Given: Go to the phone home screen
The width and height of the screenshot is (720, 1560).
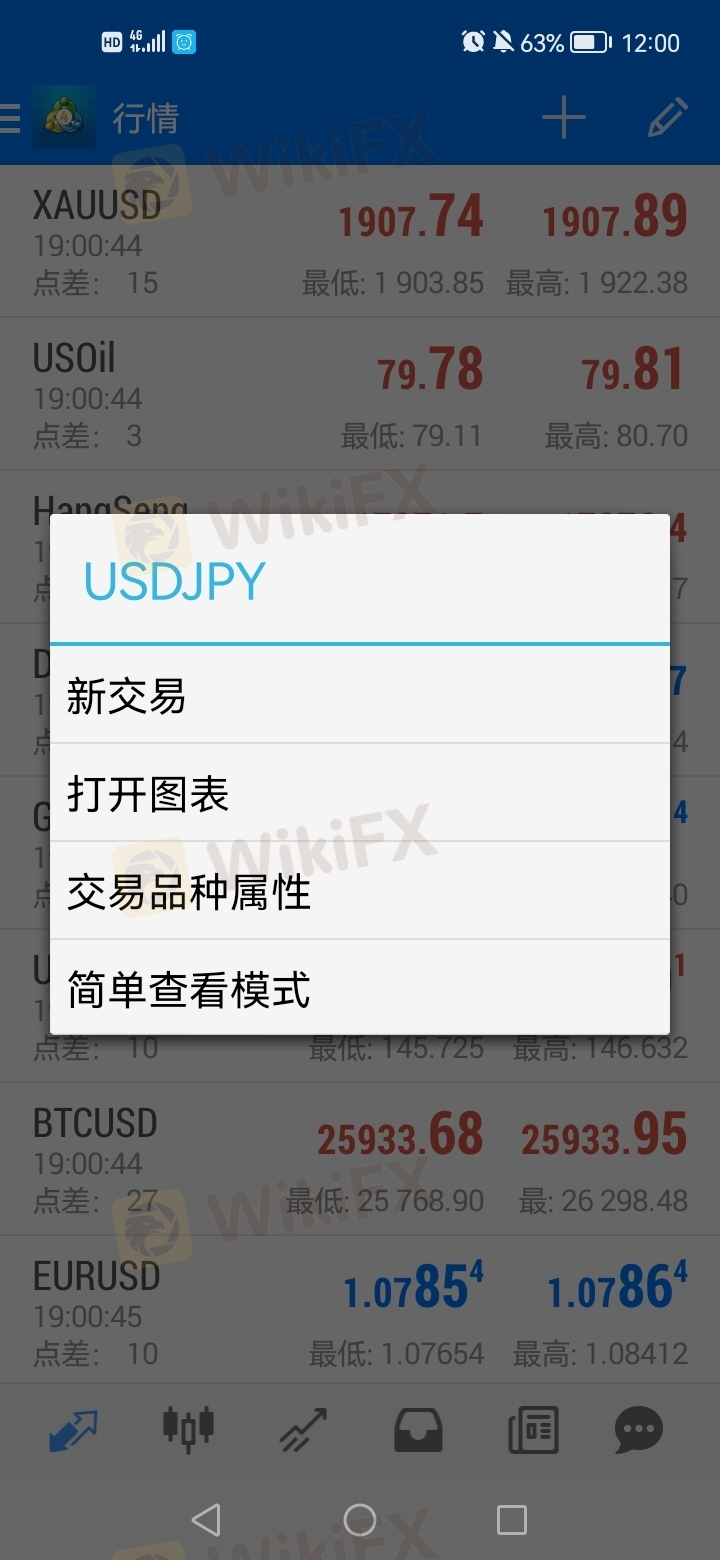Looking at the screenshot, I should [x=360, y=1520].
